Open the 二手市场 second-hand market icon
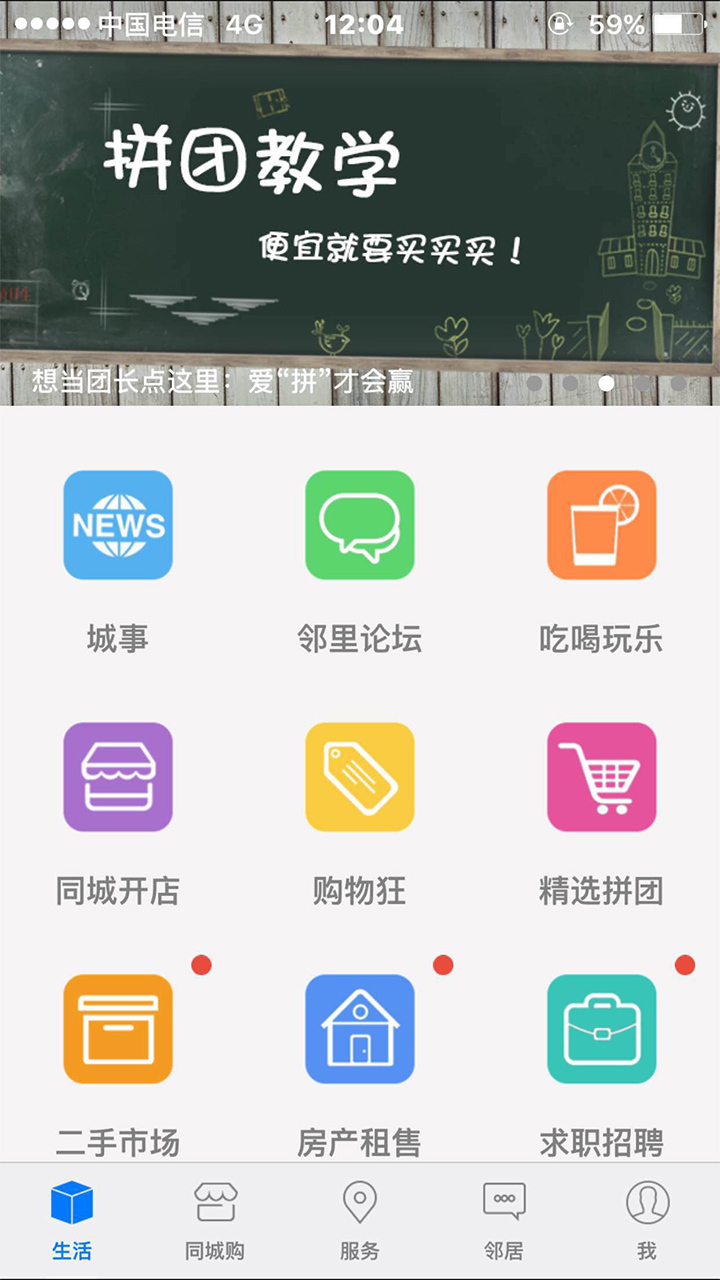Screen dimensions: 720x1280 [117, 1027]
